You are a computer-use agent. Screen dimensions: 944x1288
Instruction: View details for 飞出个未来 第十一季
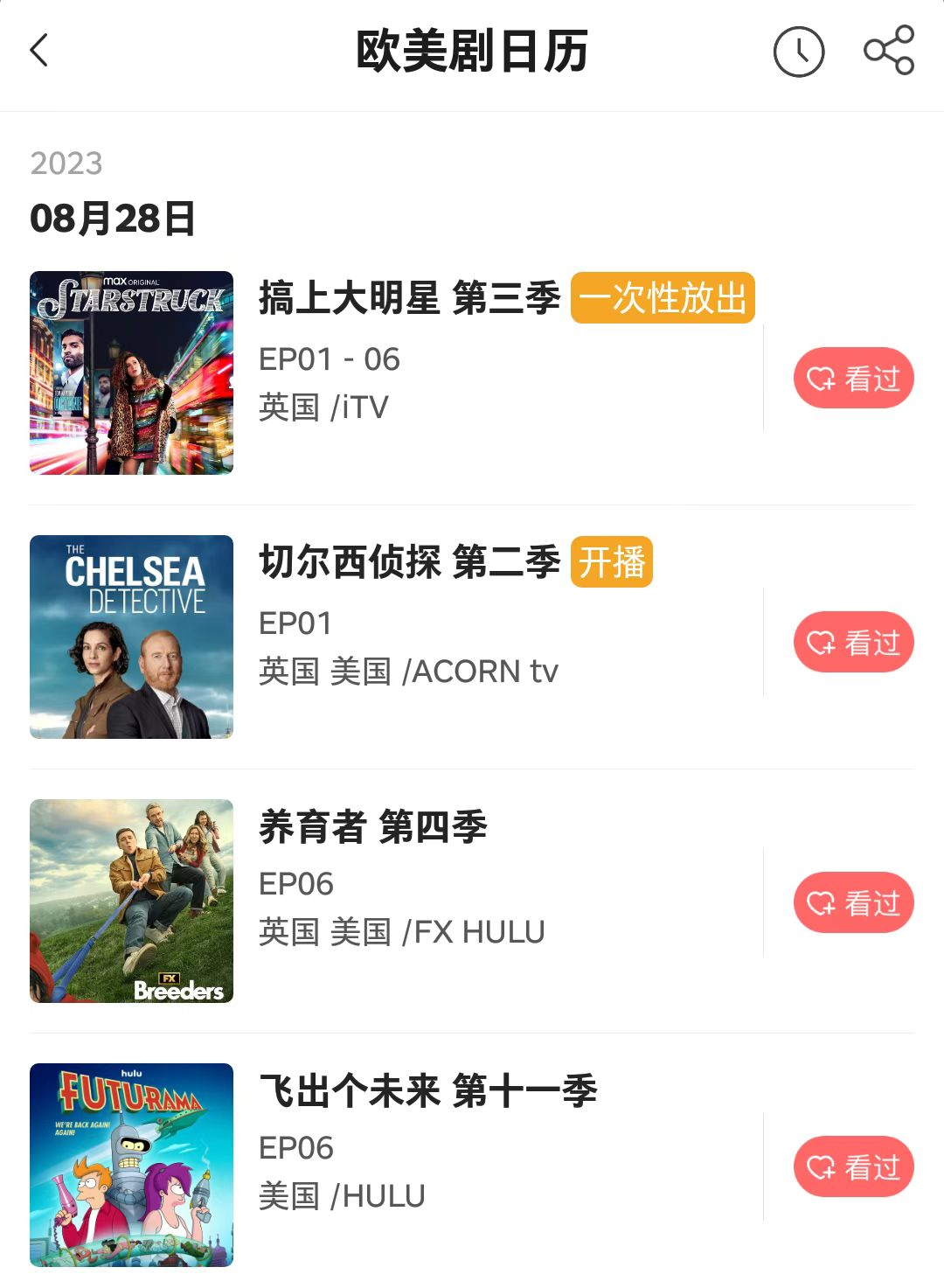[x=427, y=1091]
